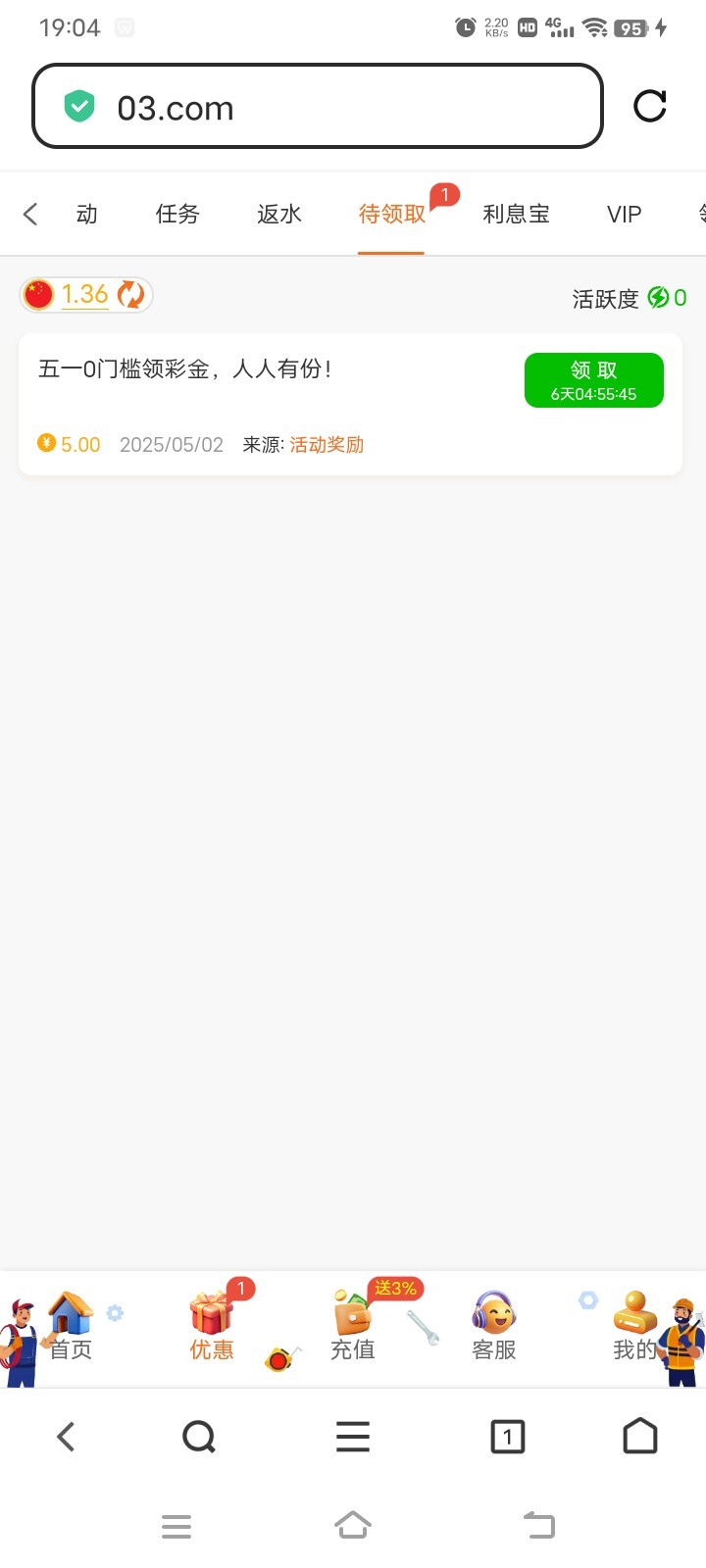The width and height of the screenshot is (706, 1568).
Task: Switch to the VIP tab
Action: pyautogui.click(x=624, y=214)
